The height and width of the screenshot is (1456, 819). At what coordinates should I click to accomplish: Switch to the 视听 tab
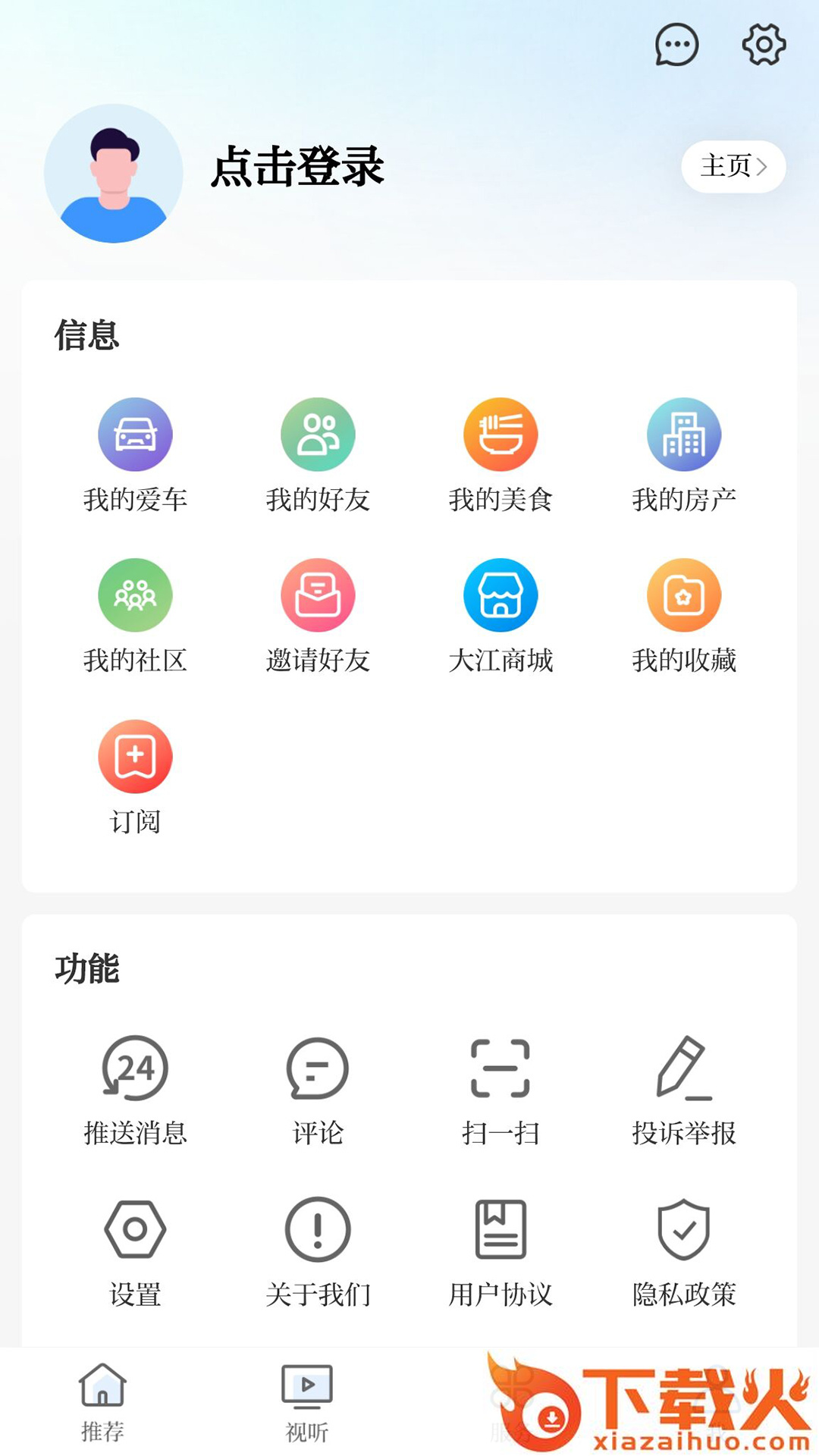[307, 1403]
